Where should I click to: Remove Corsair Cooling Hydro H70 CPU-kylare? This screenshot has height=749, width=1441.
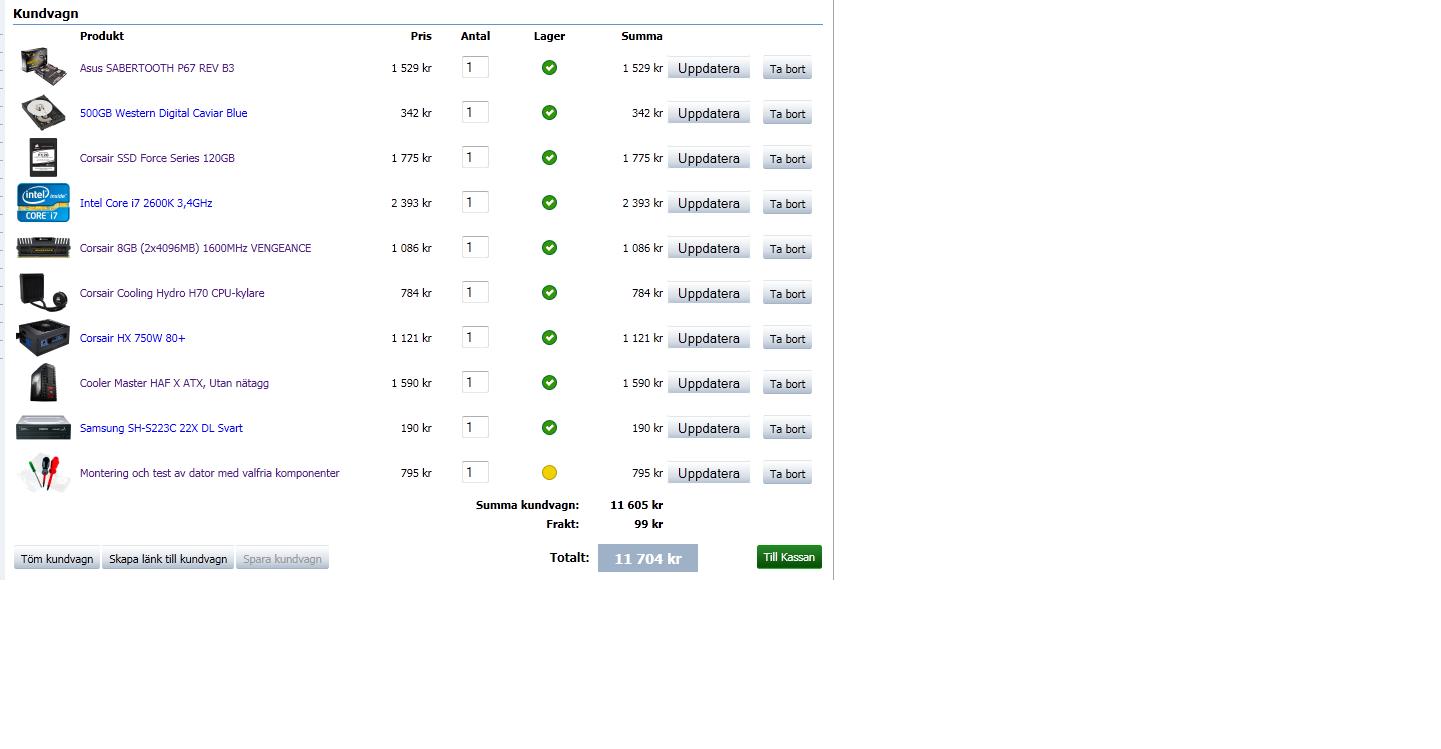pos(787,294)
